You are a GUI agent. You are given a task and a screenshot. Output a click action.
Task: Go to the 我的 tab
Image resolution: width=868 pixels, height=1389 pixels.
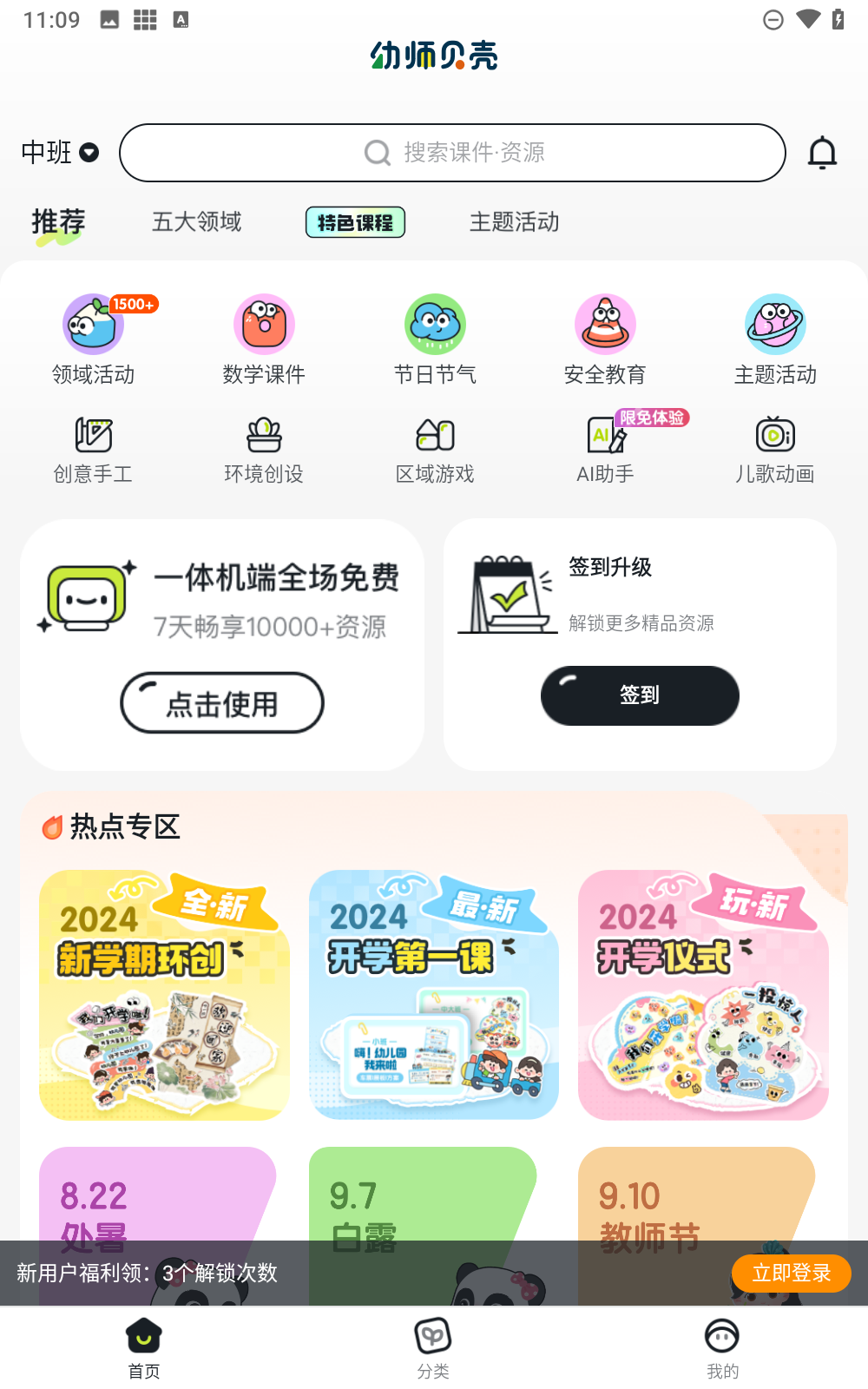point(722,1346)
